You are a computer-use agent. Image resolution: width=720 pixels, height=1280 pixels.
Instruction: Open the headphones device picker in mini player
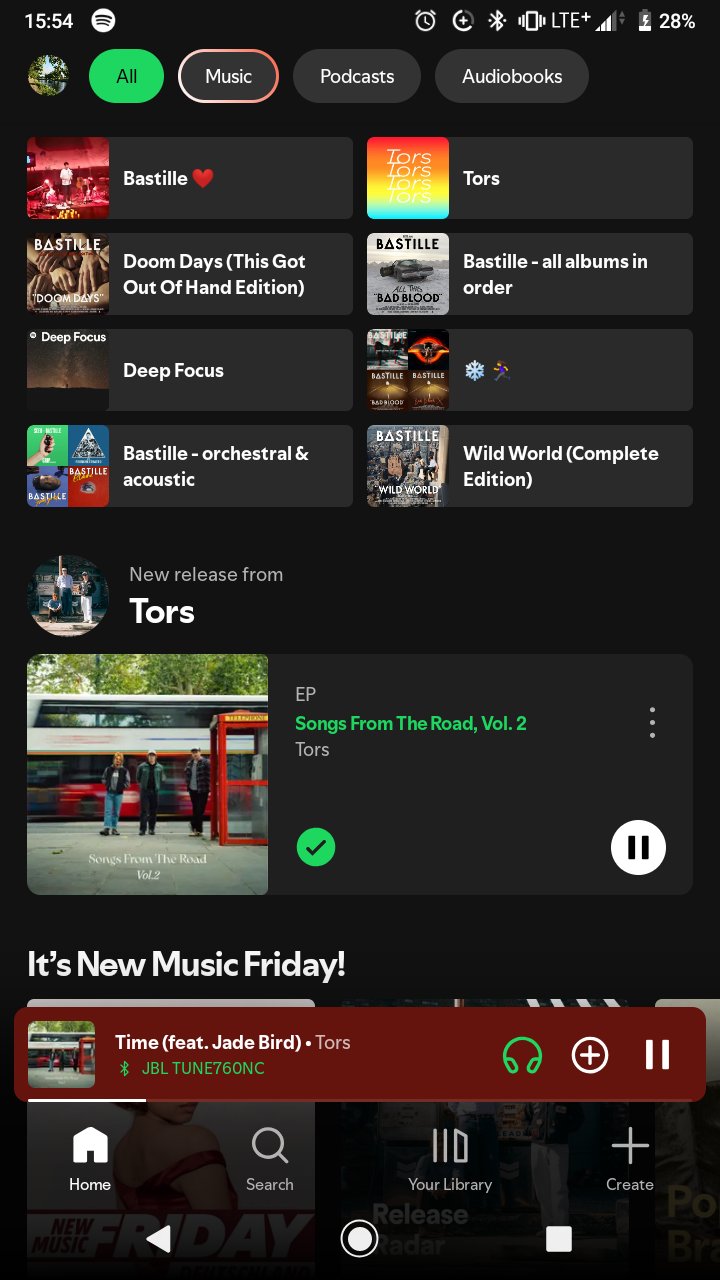coord(522,1055)
